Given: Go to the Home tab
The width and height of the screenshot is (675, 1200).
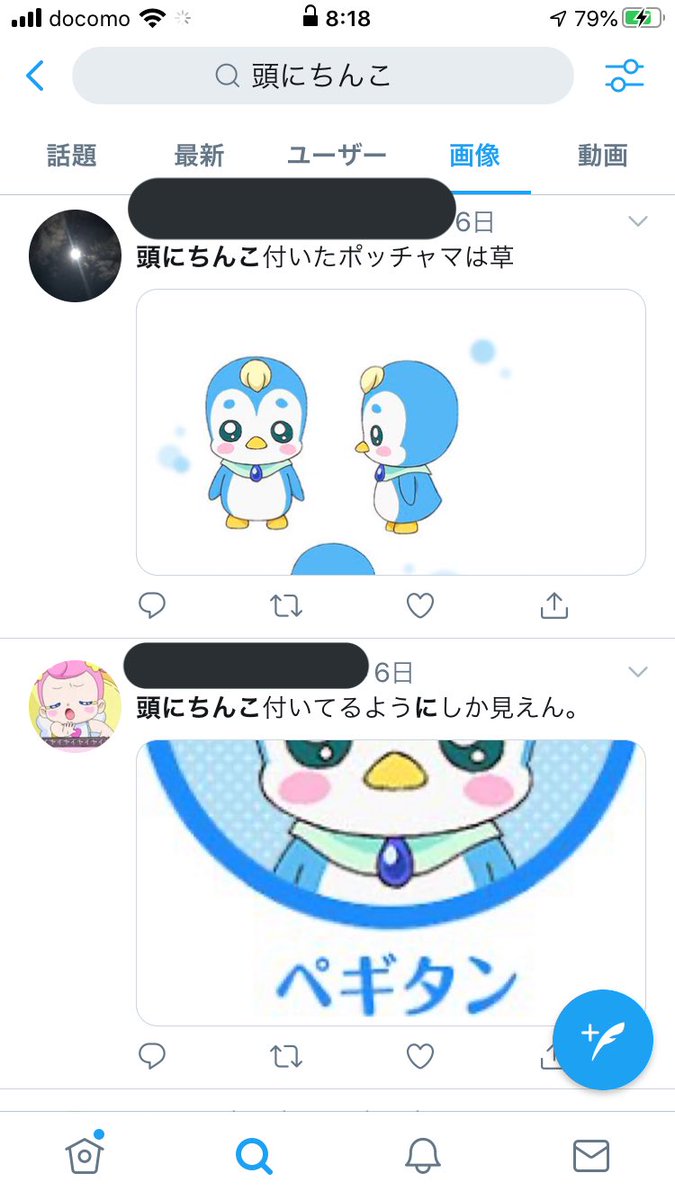Looking at the screenshot, I should pyautogui.click(x=84, y=1156).
